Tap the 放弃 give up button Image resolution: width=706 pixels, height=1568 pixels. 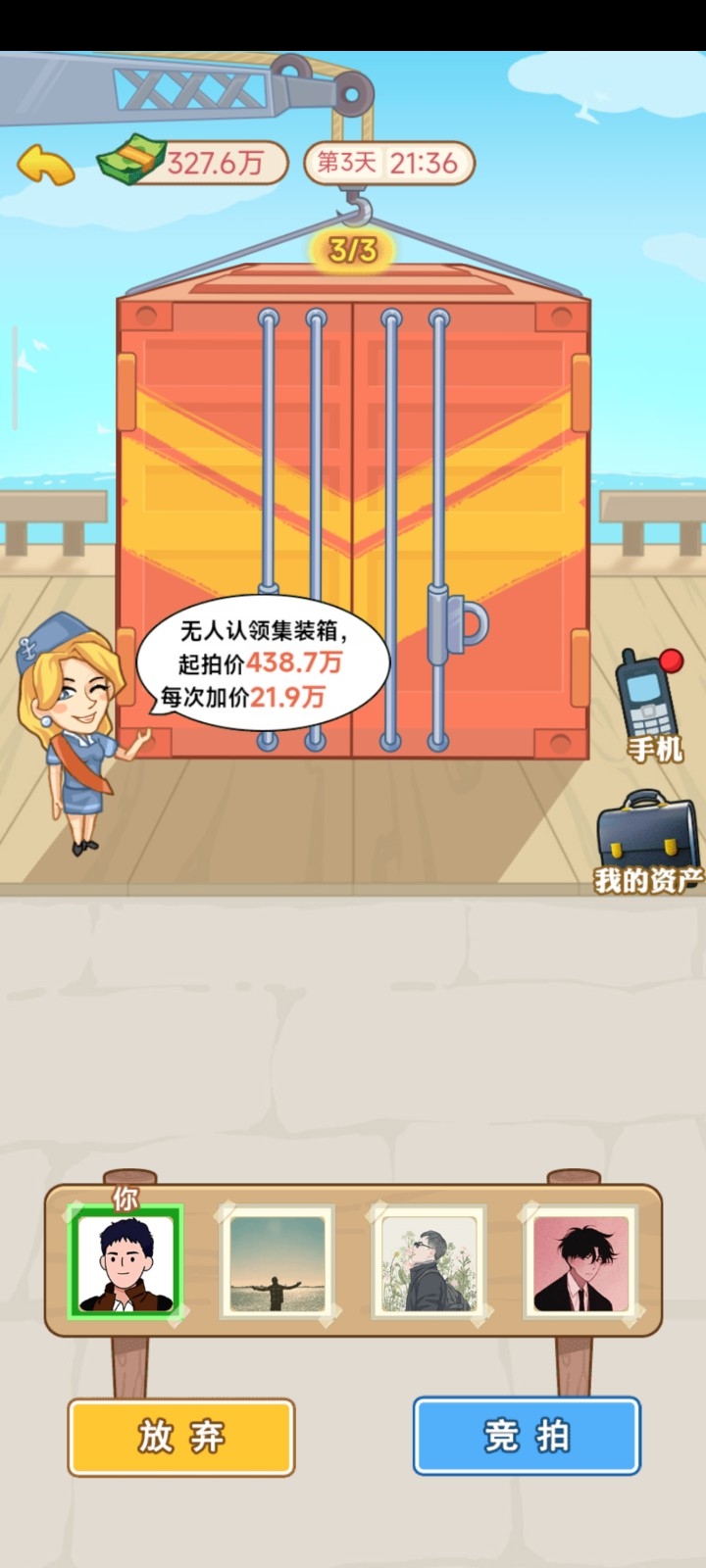[x=181, y=1437]
